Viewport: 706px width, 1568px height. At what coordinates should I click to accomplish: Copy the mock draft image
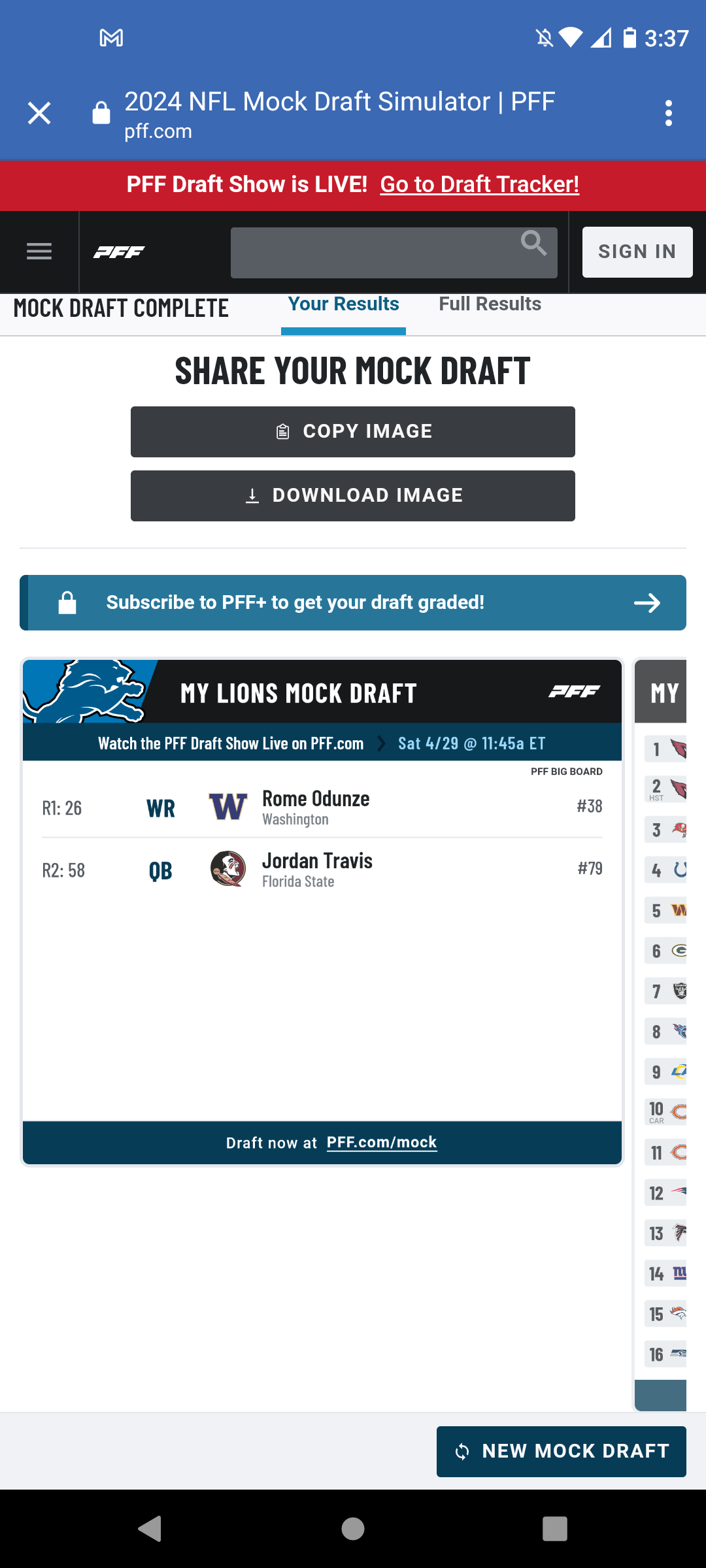(353, 431)
